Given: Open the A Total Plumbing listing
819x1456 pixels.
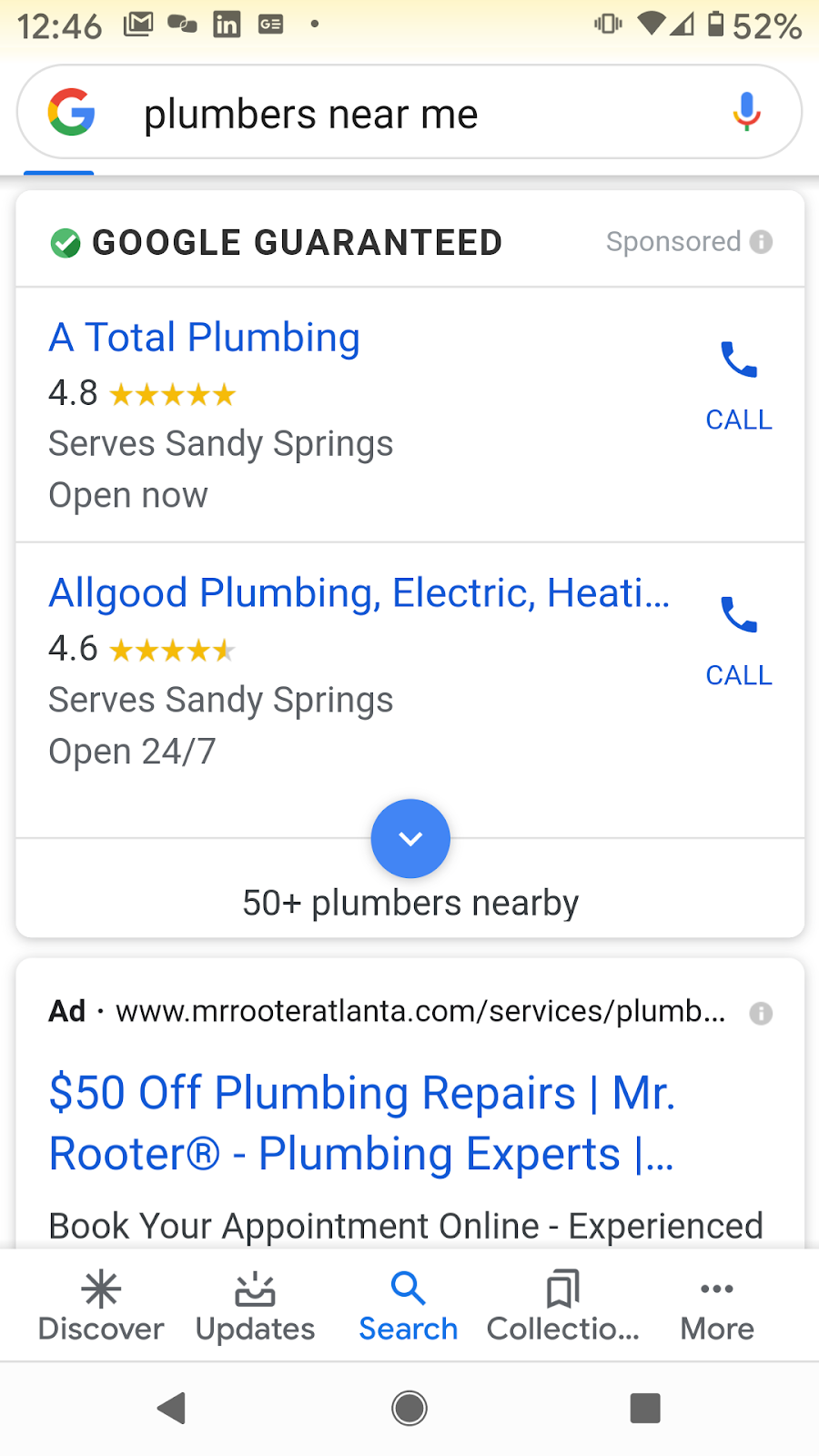Looking at the screenshot, I should pyautogui.click(x=205, y=338).
